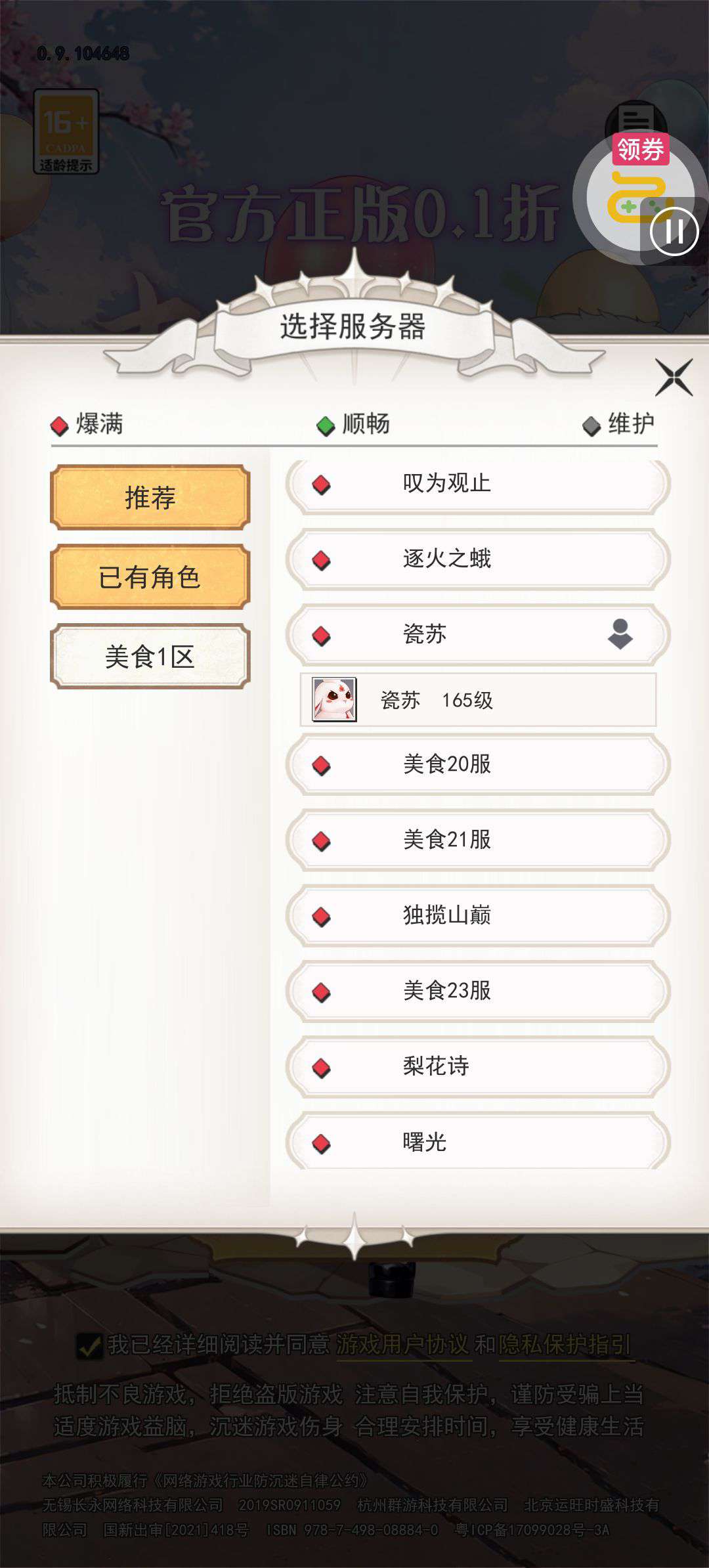
Task: Open the 已有角色 tab
Action: (150, 577)
